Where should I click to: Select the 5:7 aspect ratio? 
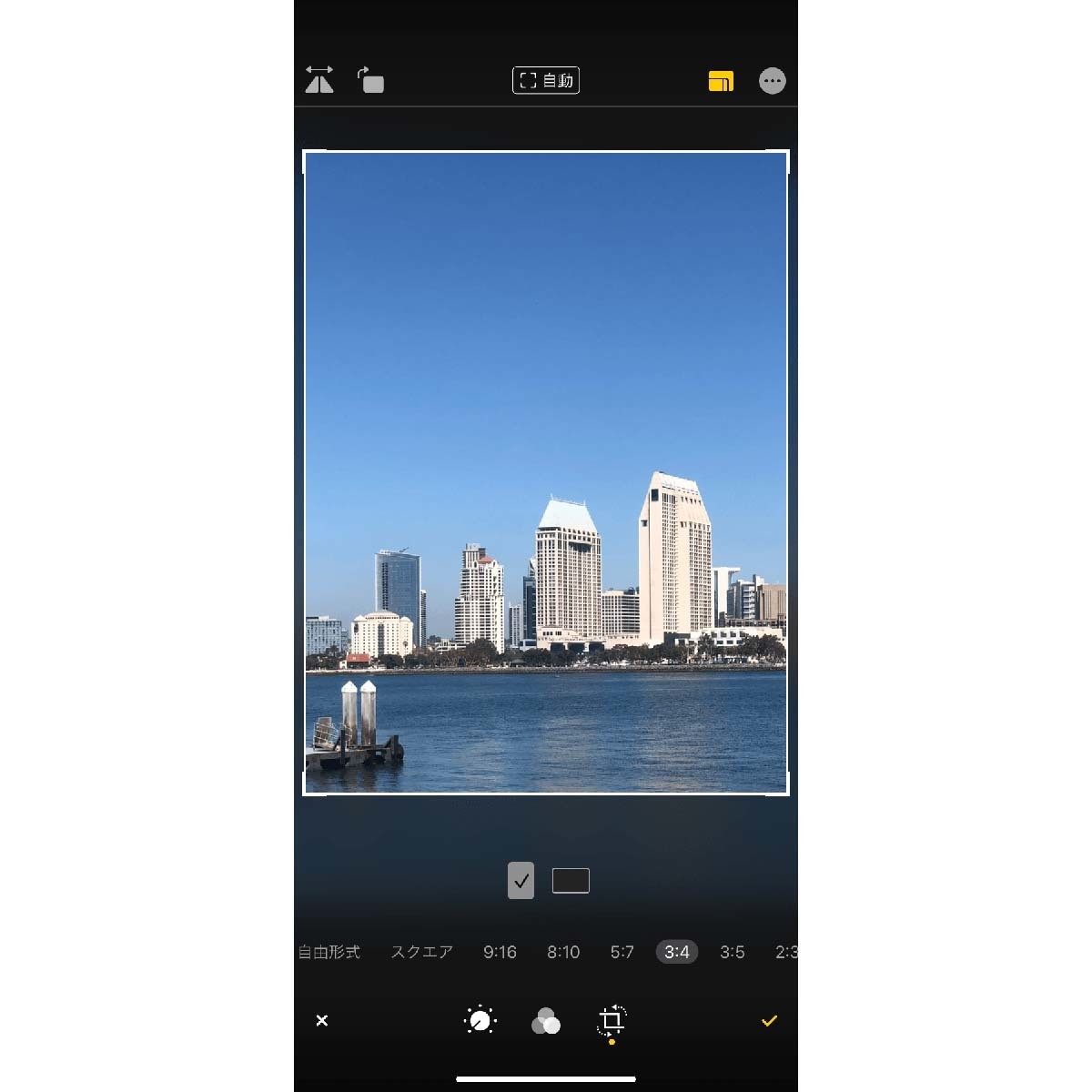pyautogui.click(x=622, y=952)
